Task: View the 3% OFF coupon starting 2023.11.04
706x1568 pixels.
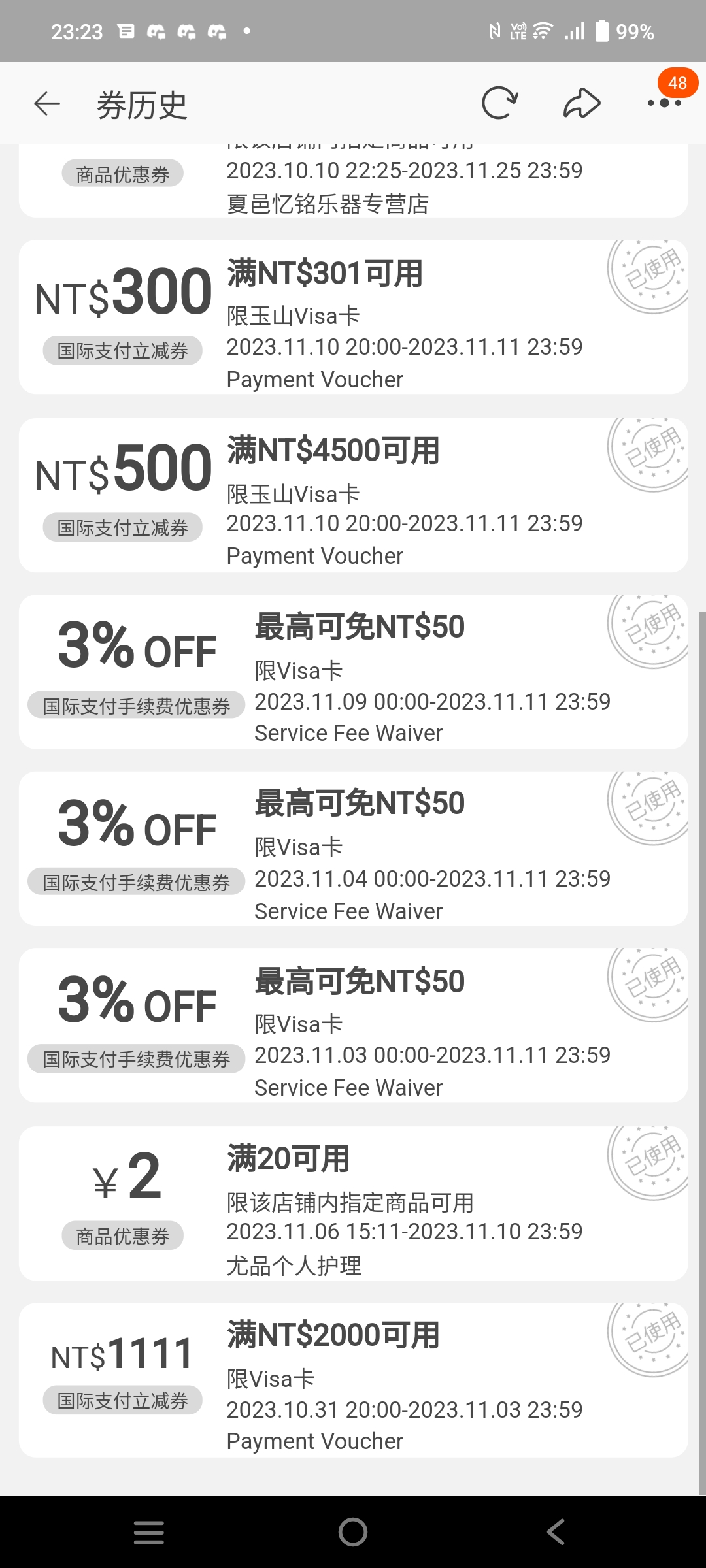Action: (x=353, y=848)
